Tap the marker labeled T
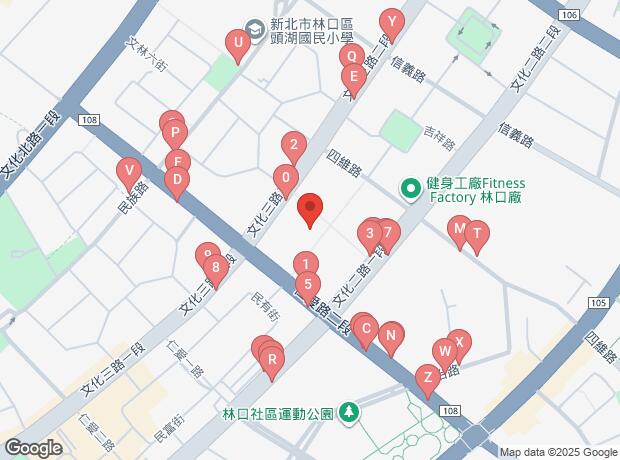Image resolution: width=620 pixels, height=460 pixels. click(477, 237)
